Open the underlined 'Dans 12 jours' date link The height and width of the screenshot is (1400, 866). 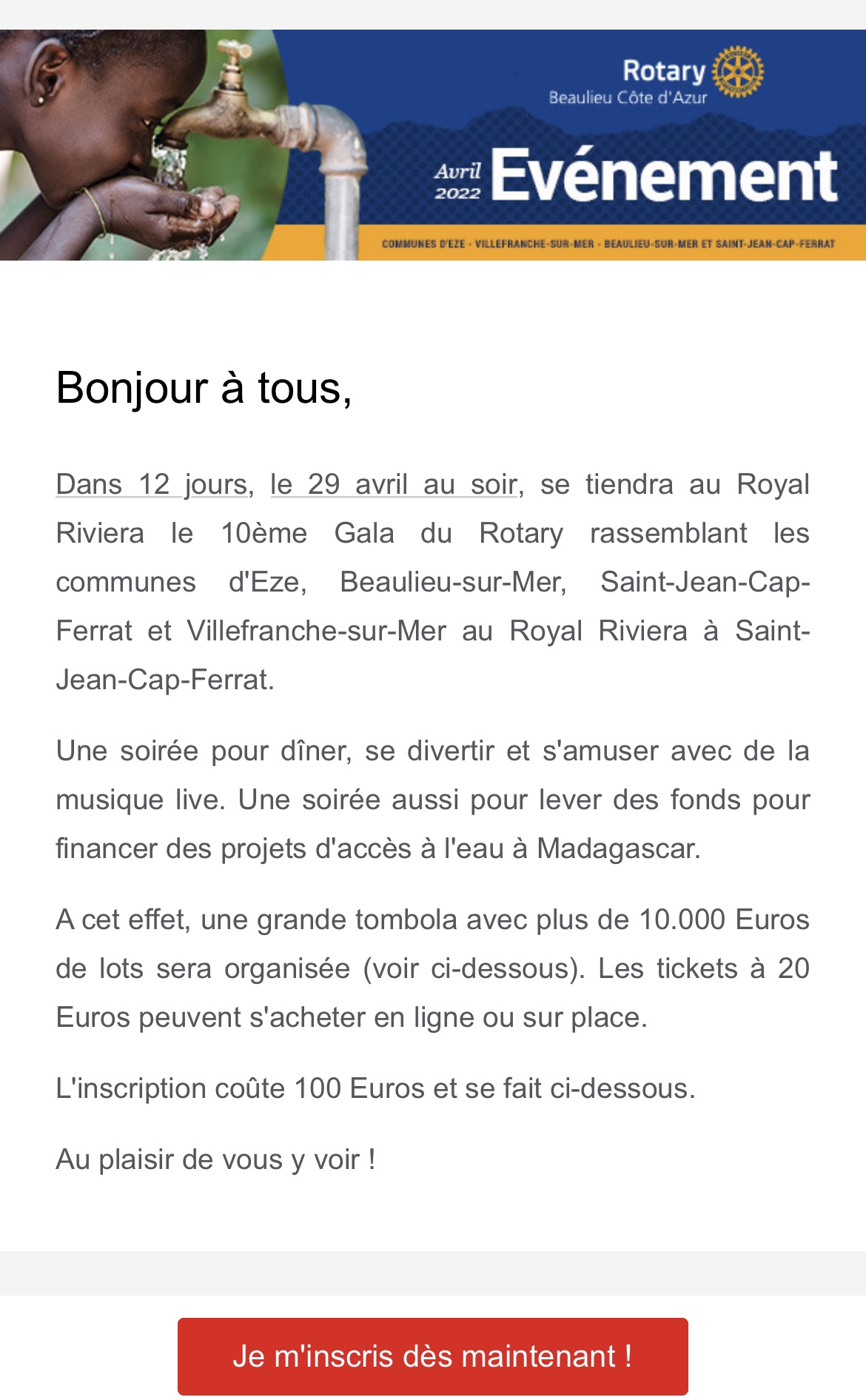[152, 485]
